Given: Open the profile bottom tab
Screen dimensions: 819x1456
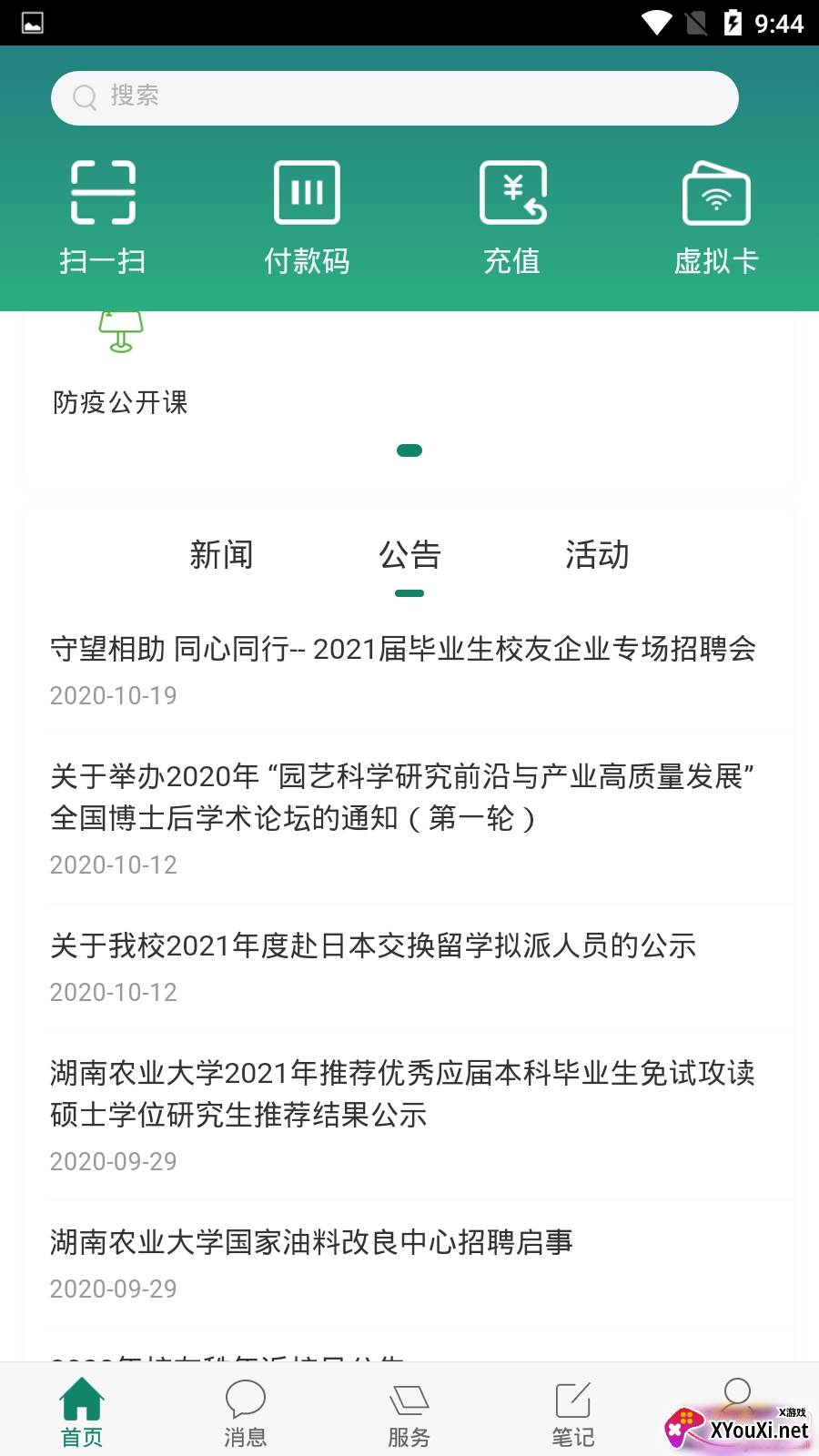Looking at the screenshot, I should click(x=737, y=1397).
